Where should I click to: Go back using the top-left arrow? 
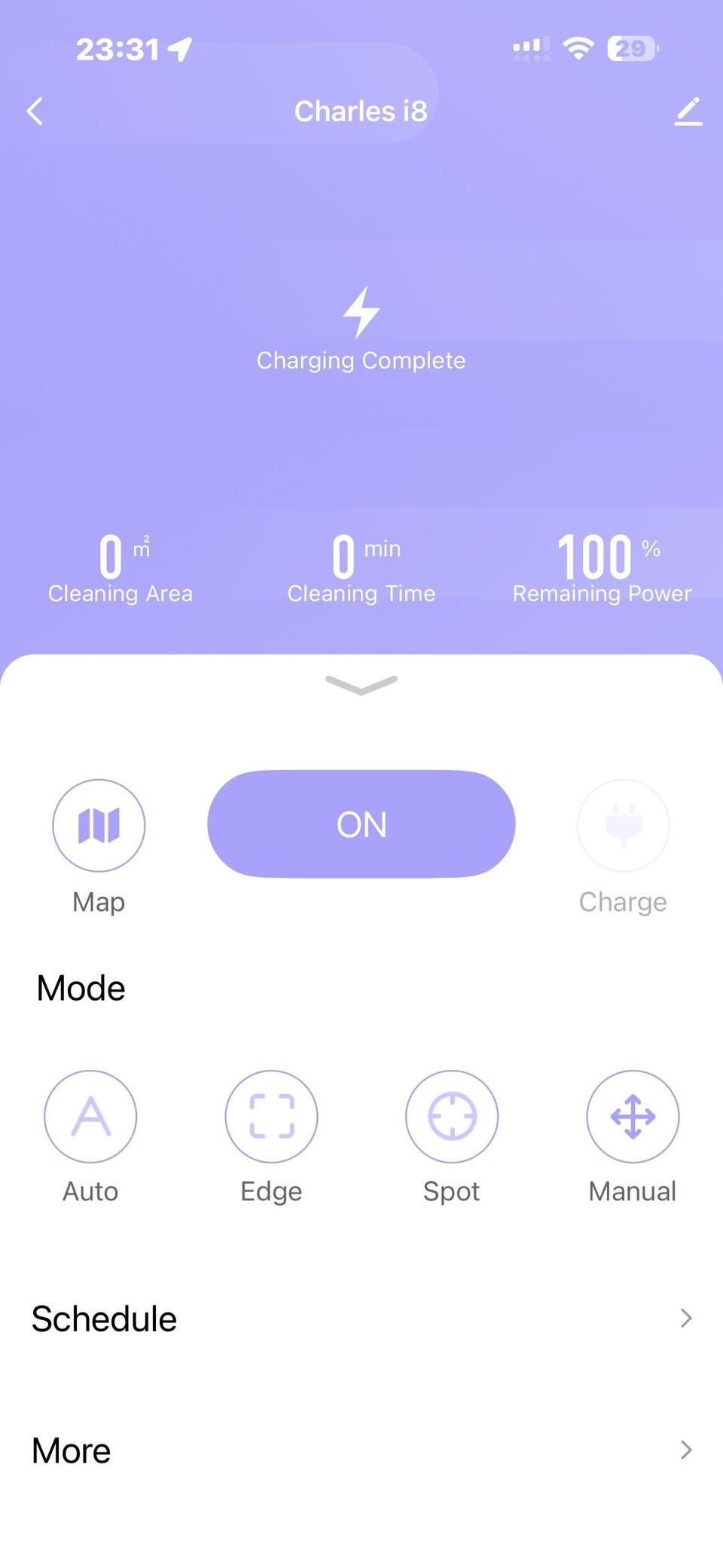35,112
